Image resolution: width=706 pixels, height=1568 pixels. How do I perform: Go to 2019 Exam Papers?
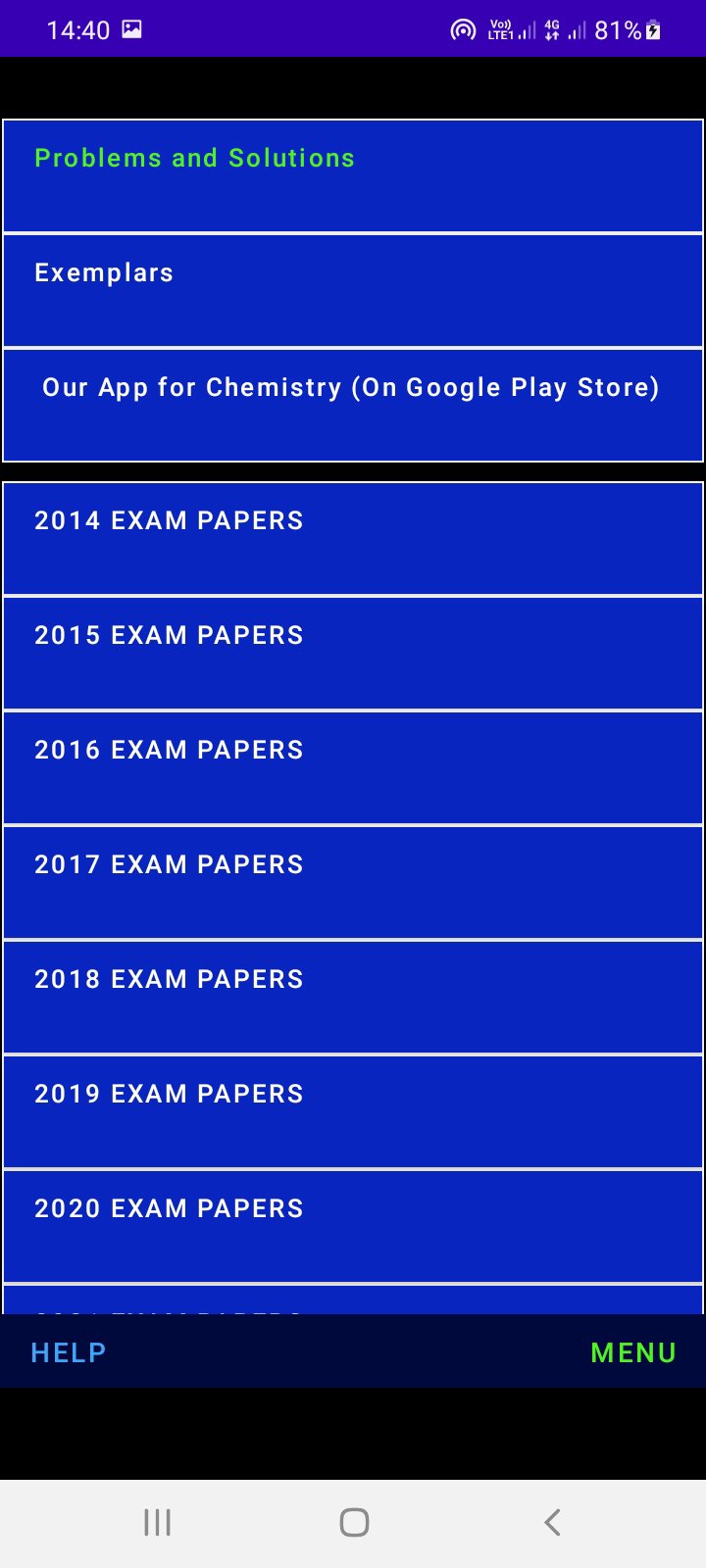coord(353,1111)
